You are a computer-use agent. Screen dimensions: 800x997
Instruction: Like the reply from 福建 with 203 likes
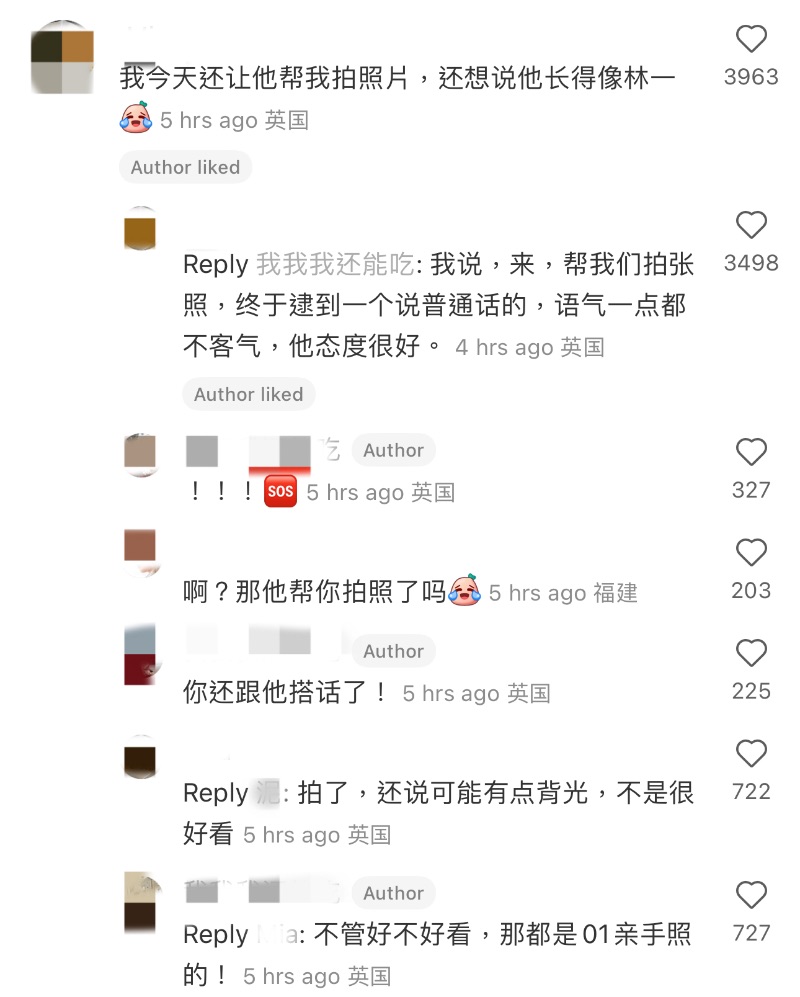pos(750,553)
